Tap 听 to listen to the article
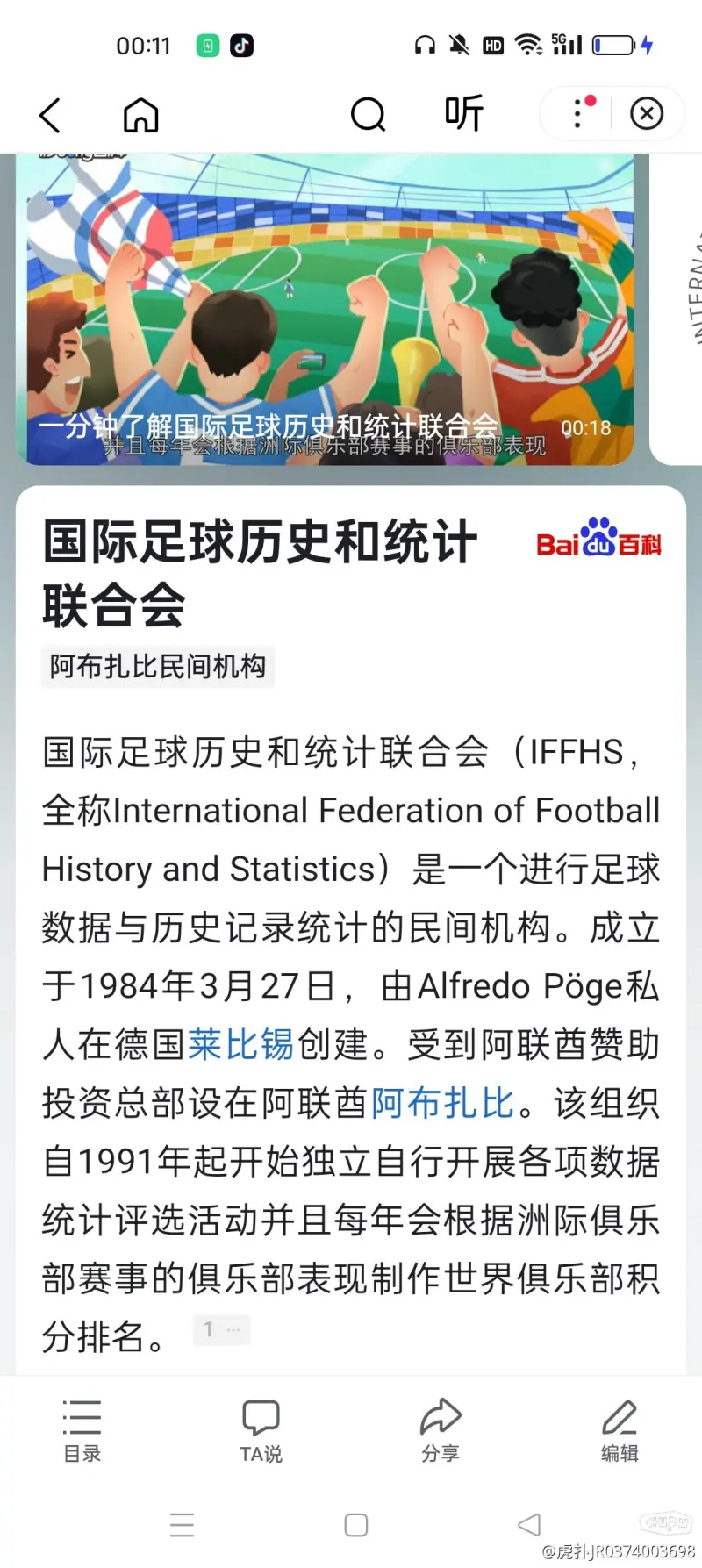The width and height of the screenshot is (702, 1568). point(463,113)
